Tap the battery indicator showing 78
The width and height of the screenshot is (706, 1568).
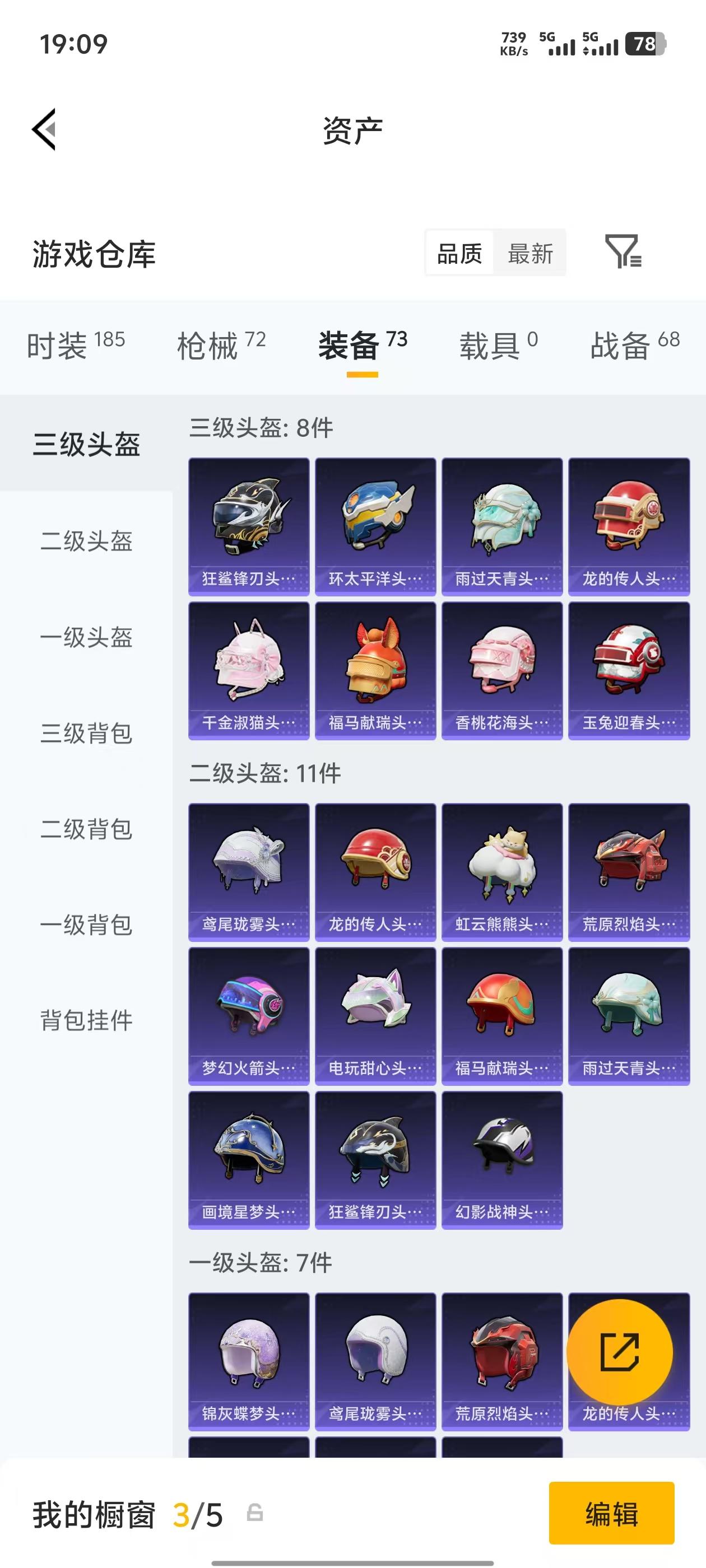tap(644, 44)
